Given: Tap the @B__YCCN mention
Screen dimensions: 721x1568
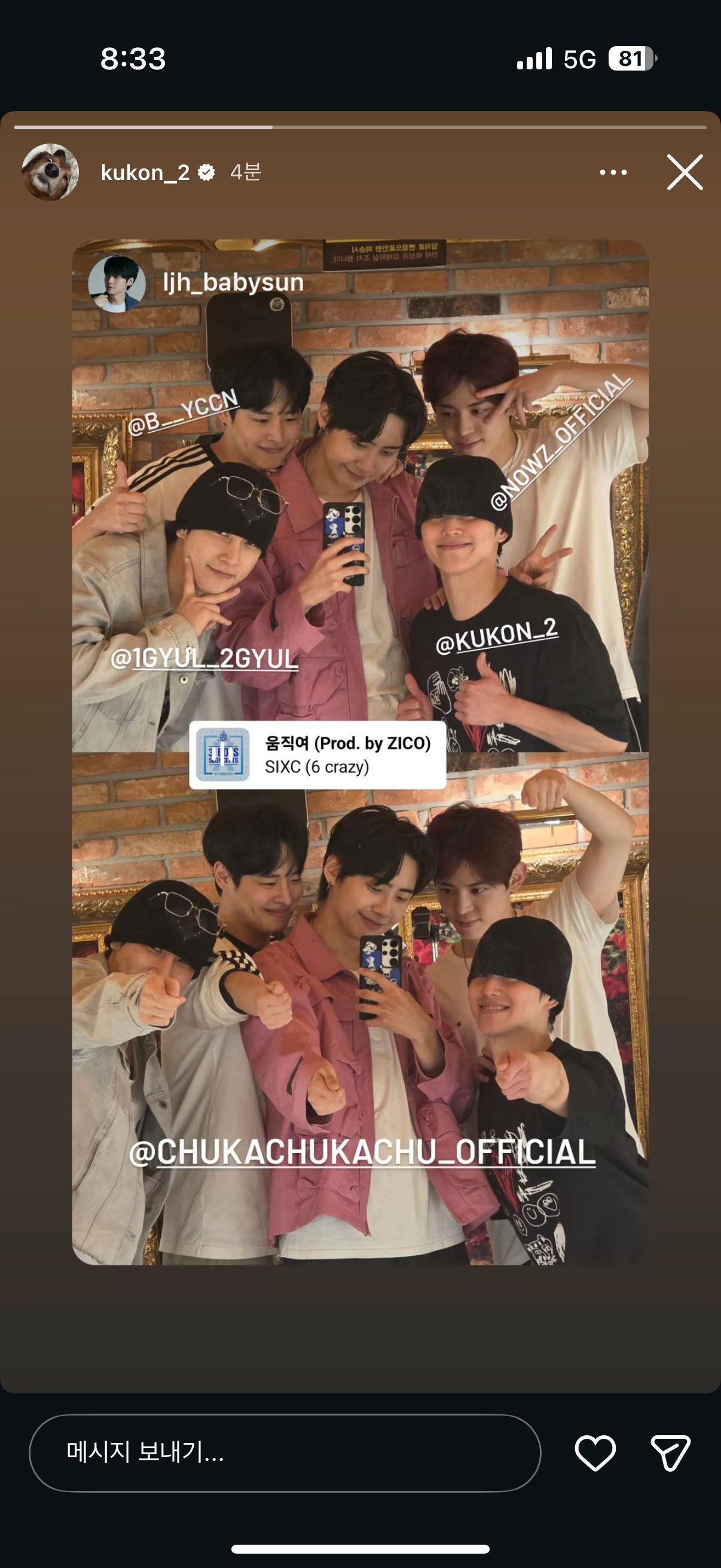Looking at the screenshot, I should pyautogui.click(x=182, y=412).
